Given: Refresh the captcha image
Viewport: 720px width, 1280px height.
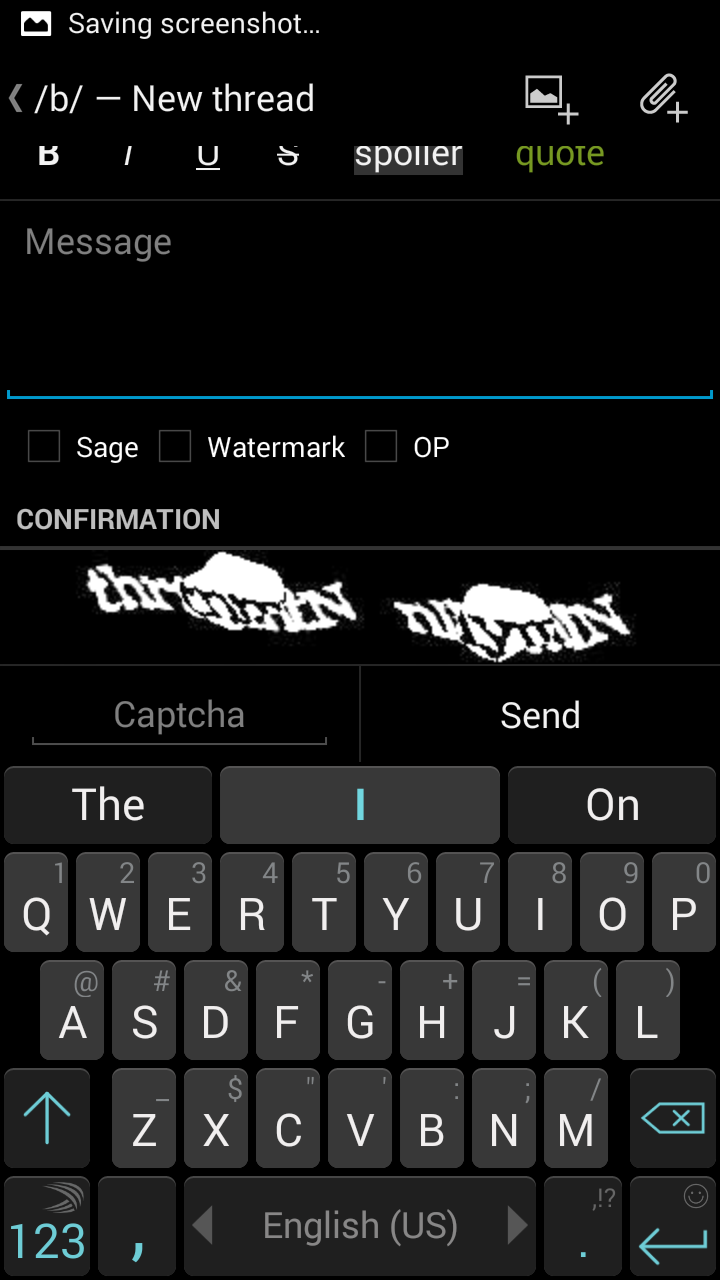Looking at the screenshot, I should point(360,606).
